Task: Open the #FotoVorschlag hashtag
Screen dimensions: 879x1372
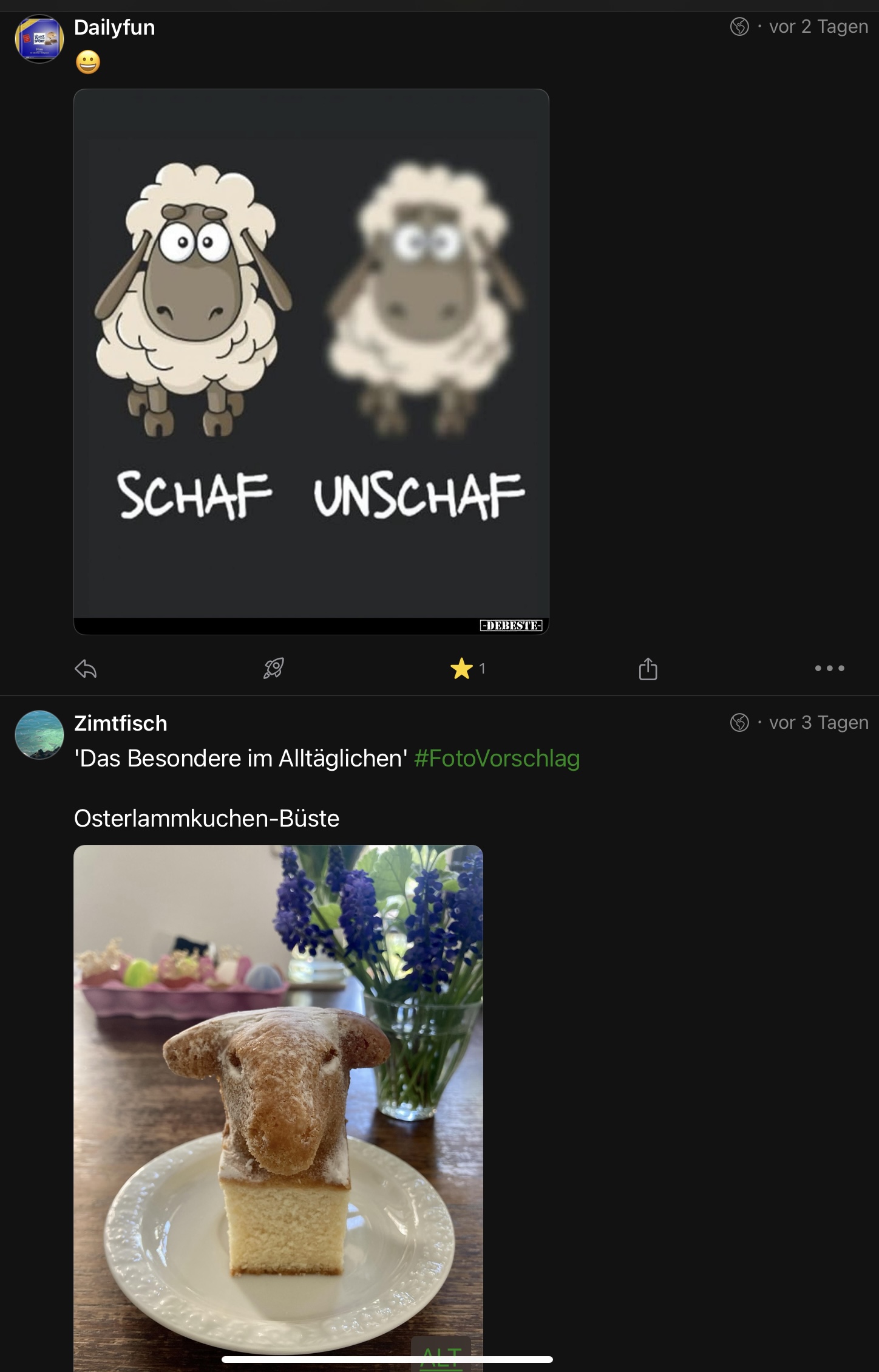Action: (497, 759)
